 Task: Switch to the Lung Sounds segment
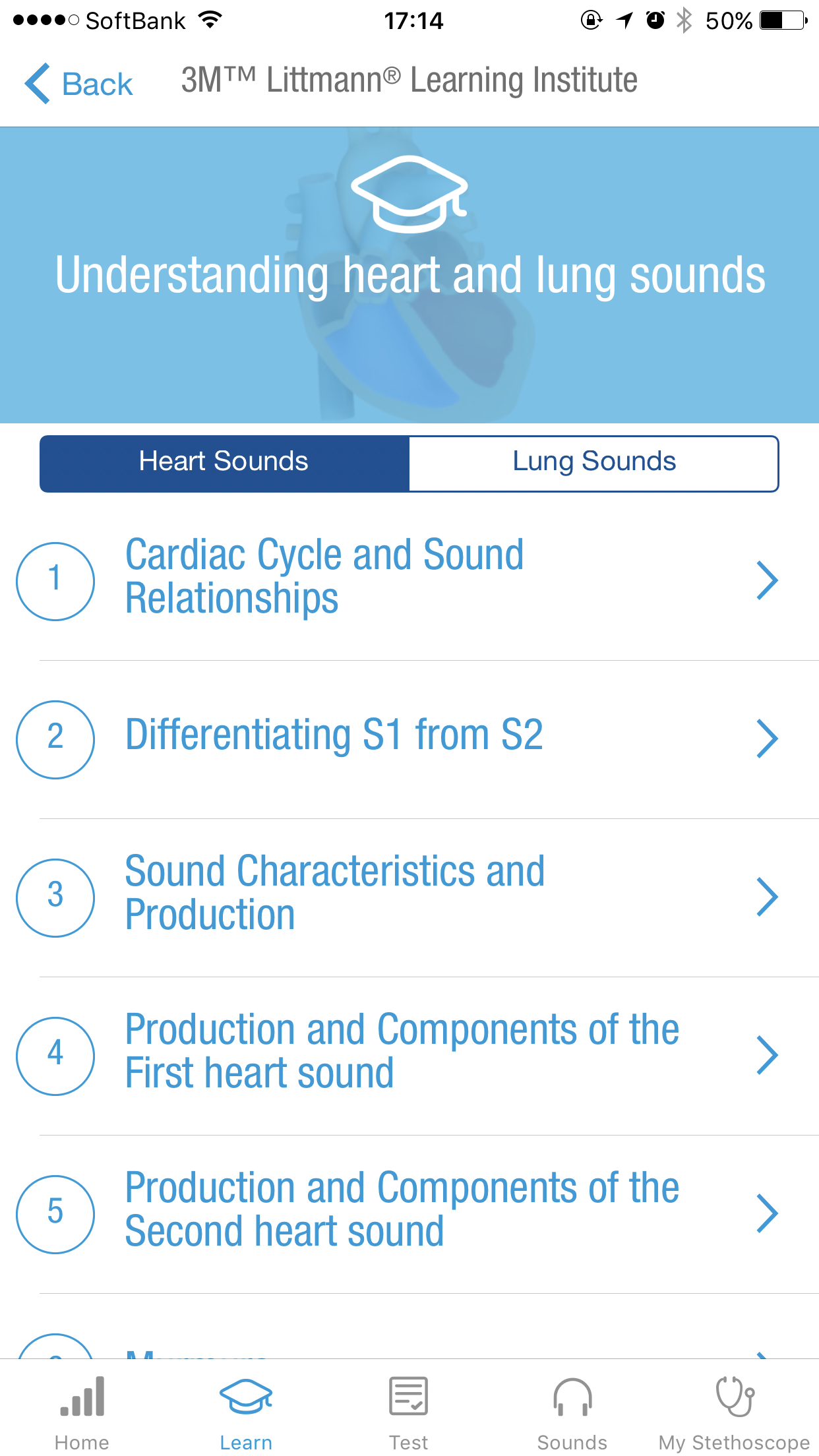pyautogui.click(x=593, y=463)
